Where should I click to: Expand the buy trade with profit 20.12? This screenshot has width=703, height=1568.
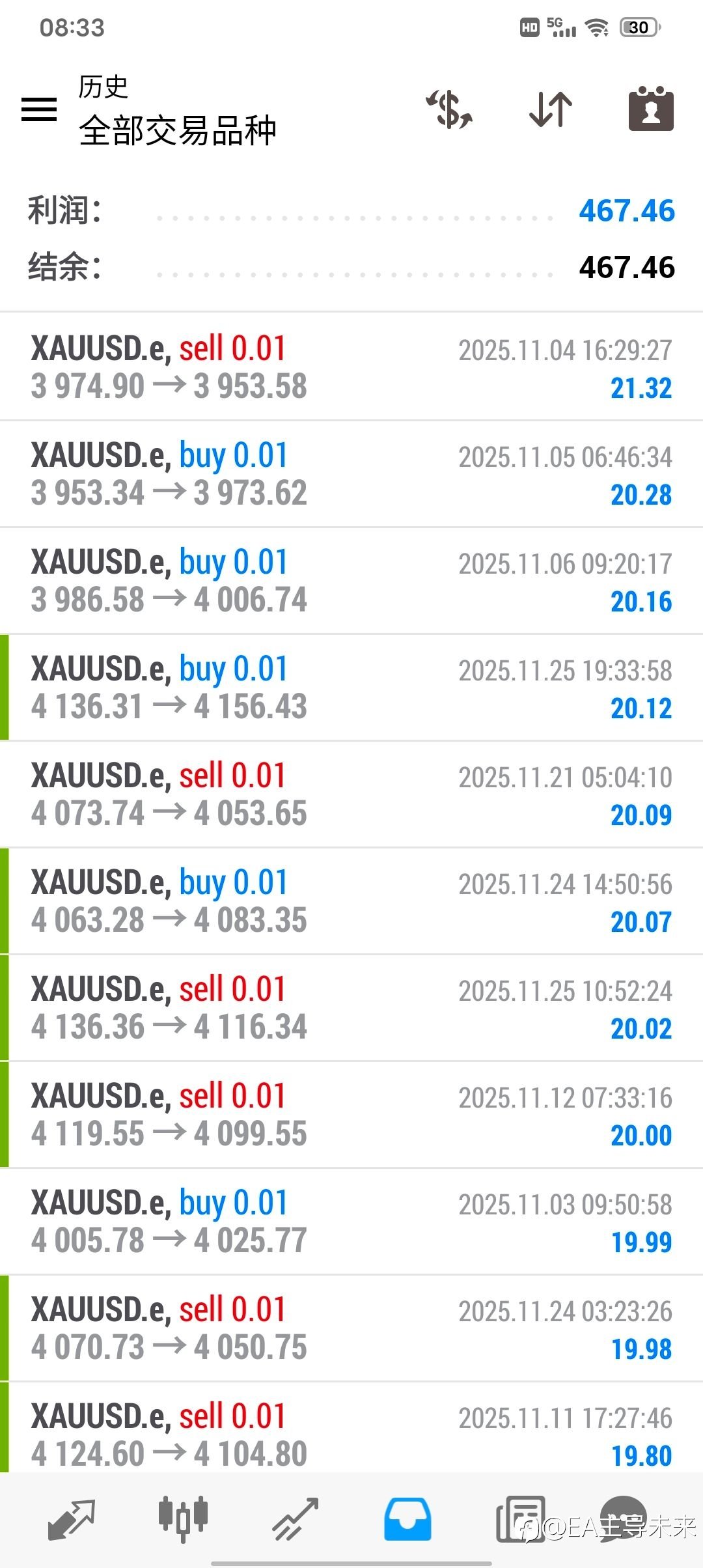click(x=351, y=688)
